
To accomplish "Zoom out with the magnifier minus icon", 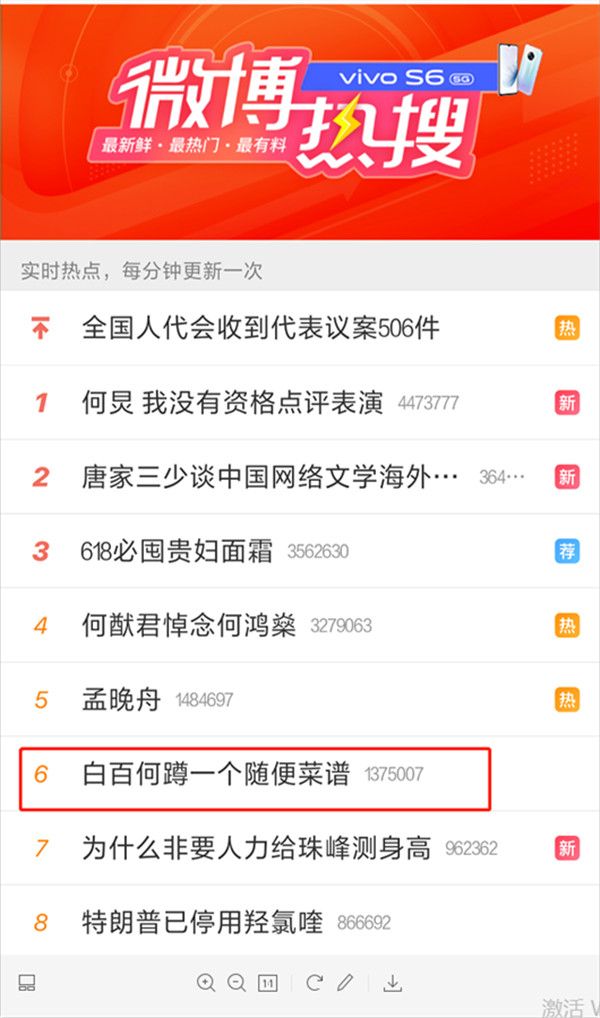I will pyautogui.click(x=236, y=983).
